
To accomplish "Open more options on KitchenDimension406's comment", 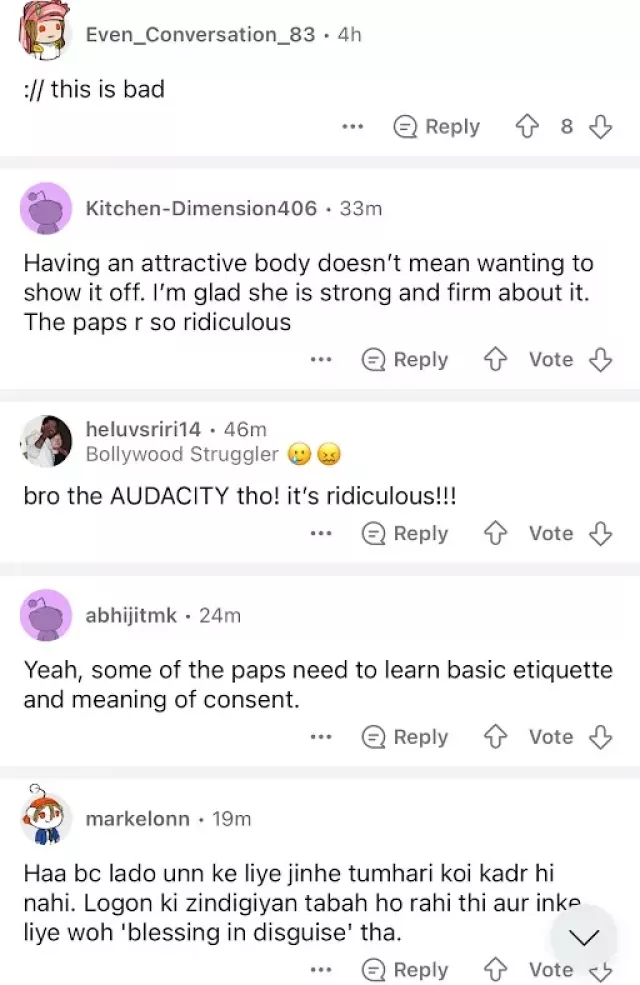I will pyautogui.click(x=319, y=360).
